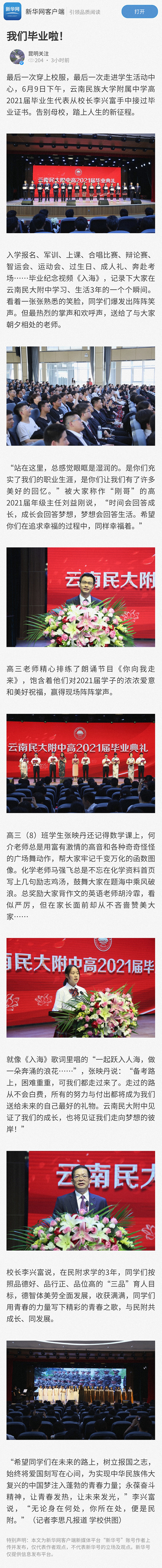View the photo of the student speaker
The height and width of the screenshot is (1568, 162).
(81, 987)
